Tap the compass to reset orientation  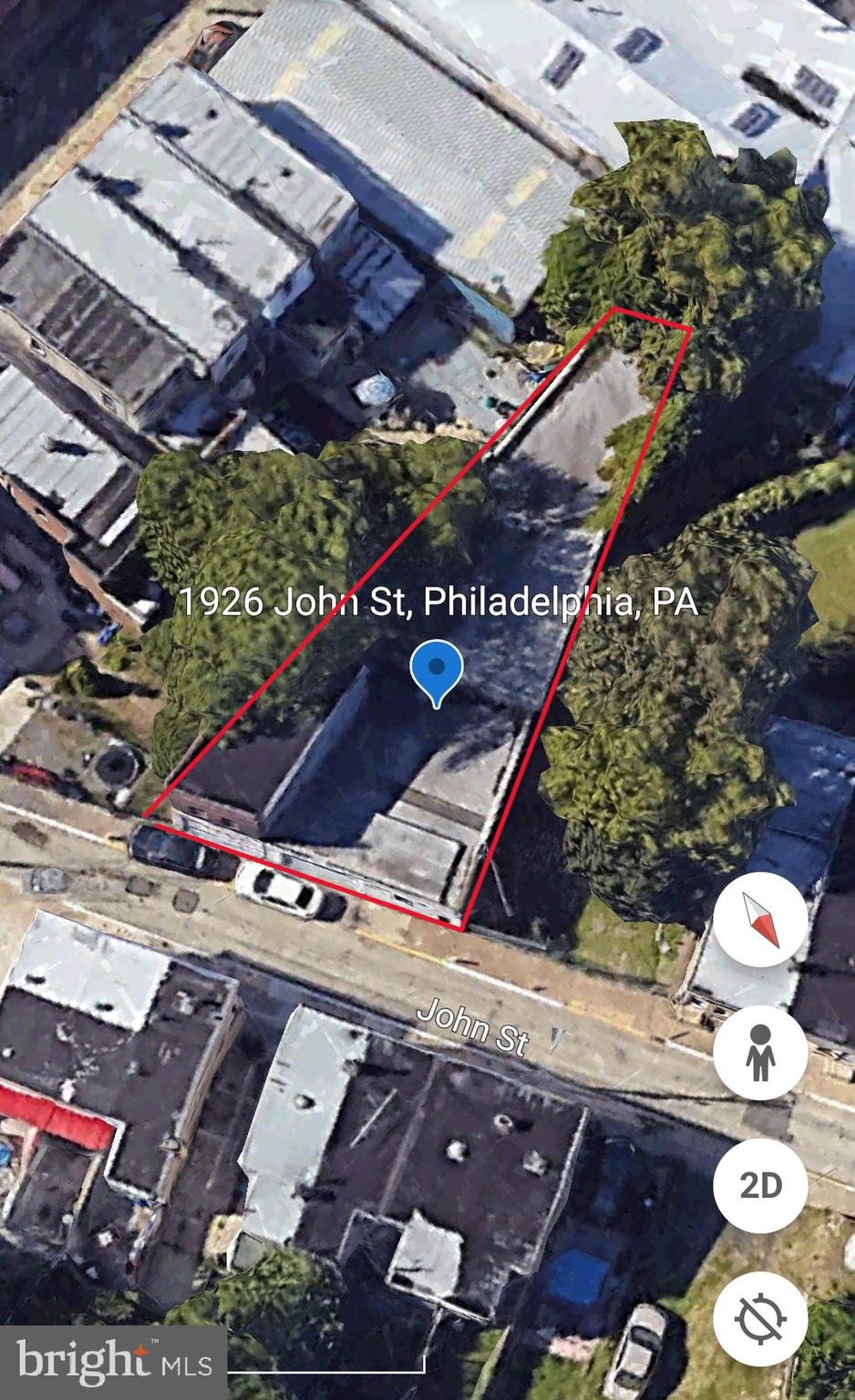click(759, 921)
